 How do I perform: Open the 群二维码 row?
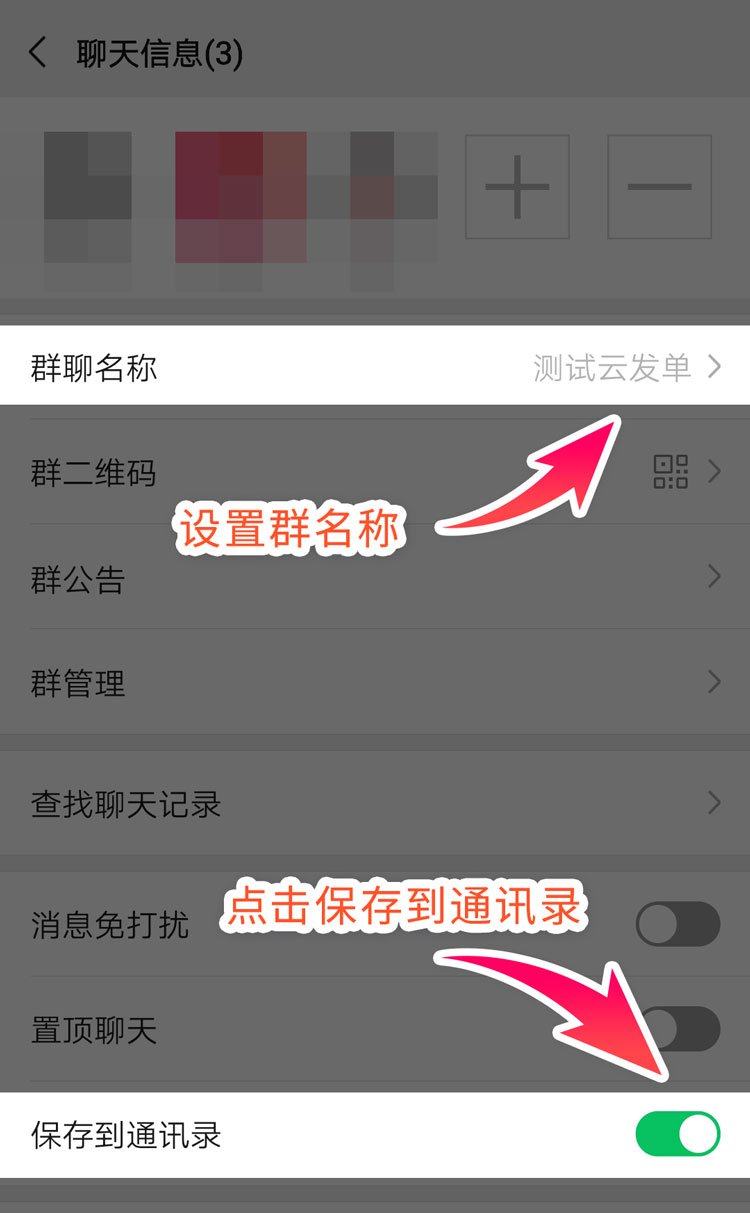click(375, 472)
